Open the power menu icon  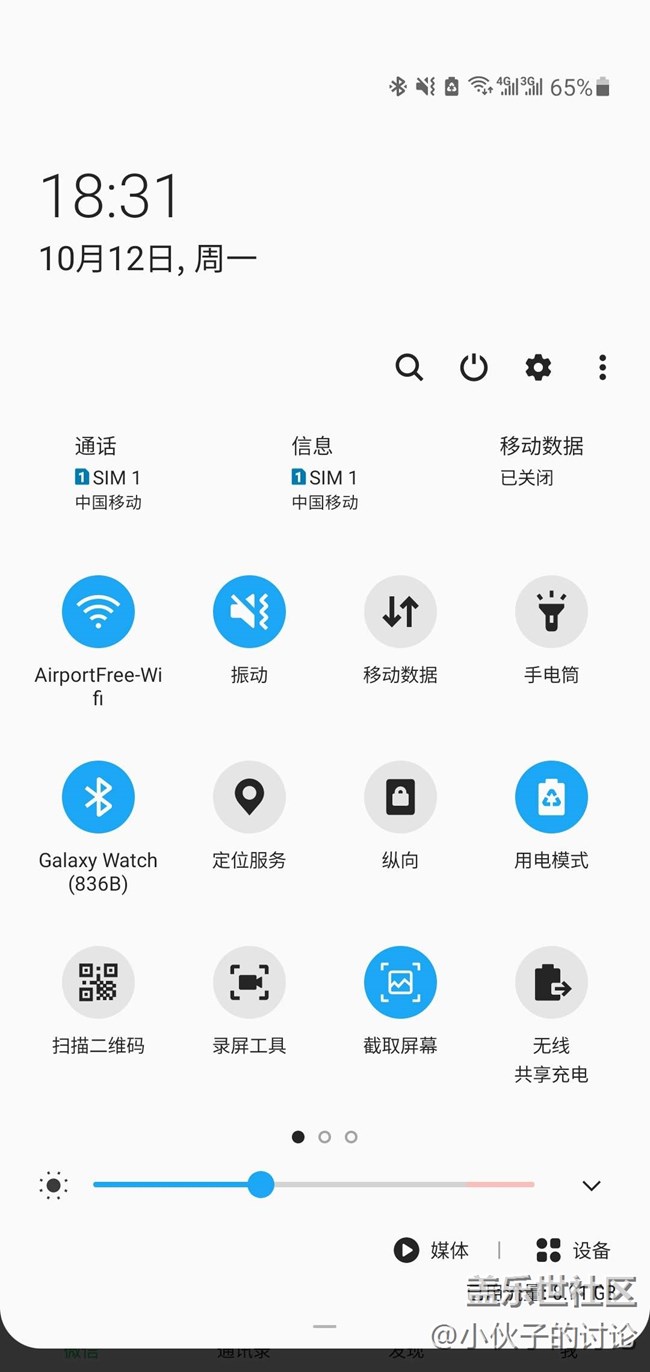point(474,368)
